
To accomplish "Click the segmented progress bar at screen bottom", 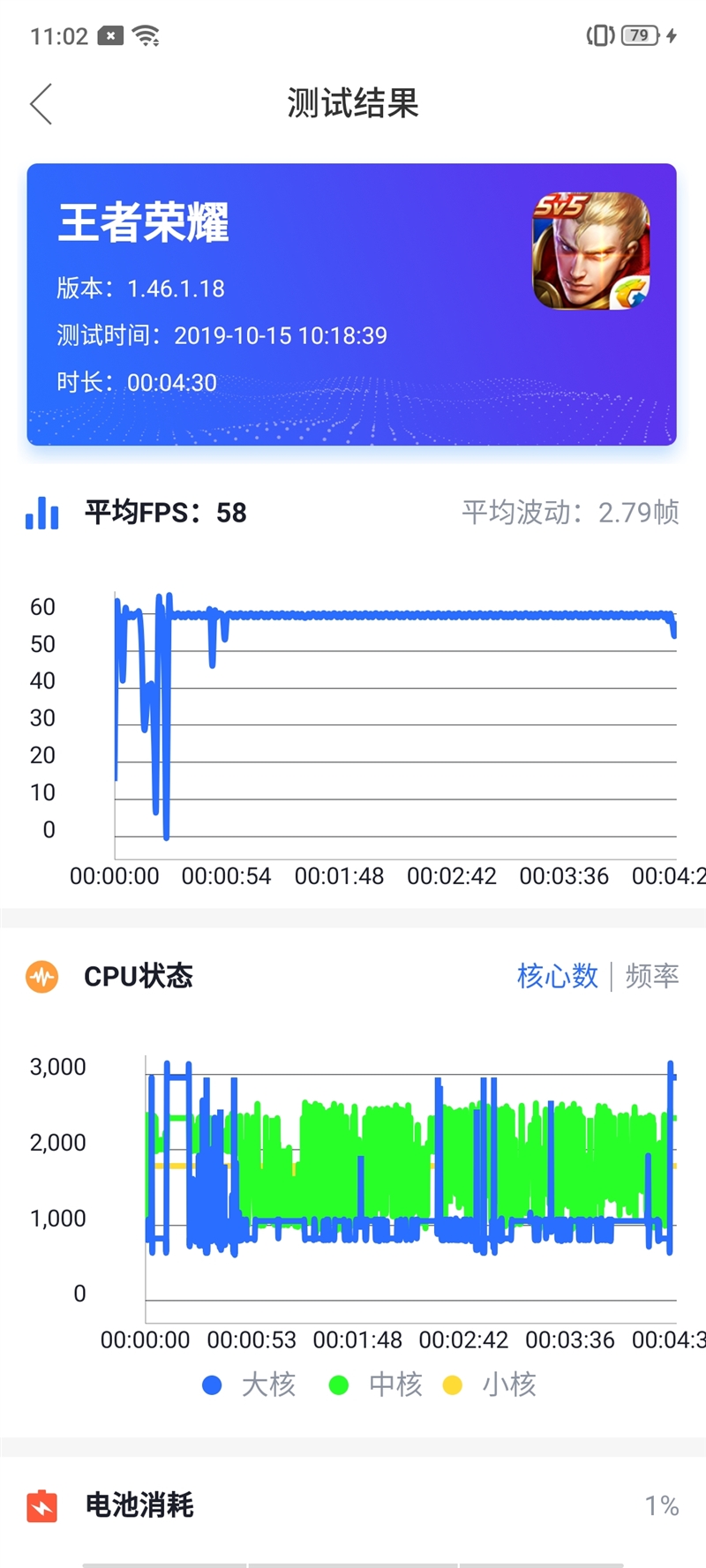I will [x=353, y=1563].
